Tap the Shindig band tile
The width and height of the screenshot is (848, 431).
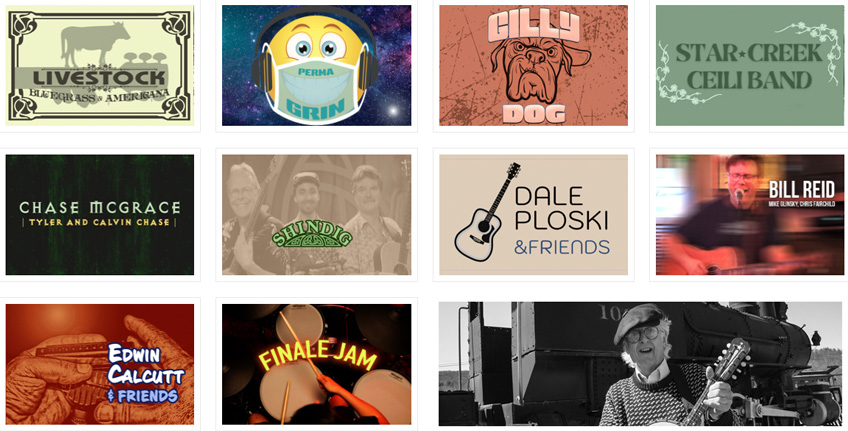point(316,214)
